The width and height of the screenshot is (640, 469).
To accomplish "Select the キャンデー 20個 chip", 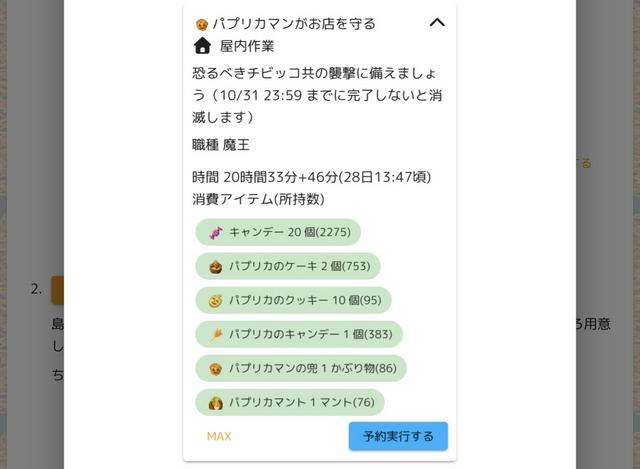I will pos(278,232).
